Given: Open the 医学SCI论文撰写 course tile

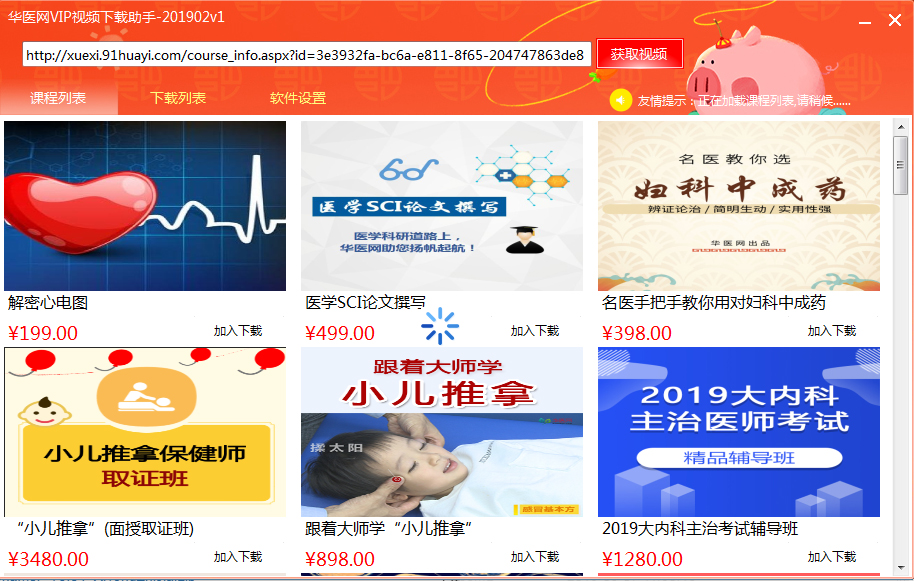Looking at the screenshot, I should coord(442,206).
